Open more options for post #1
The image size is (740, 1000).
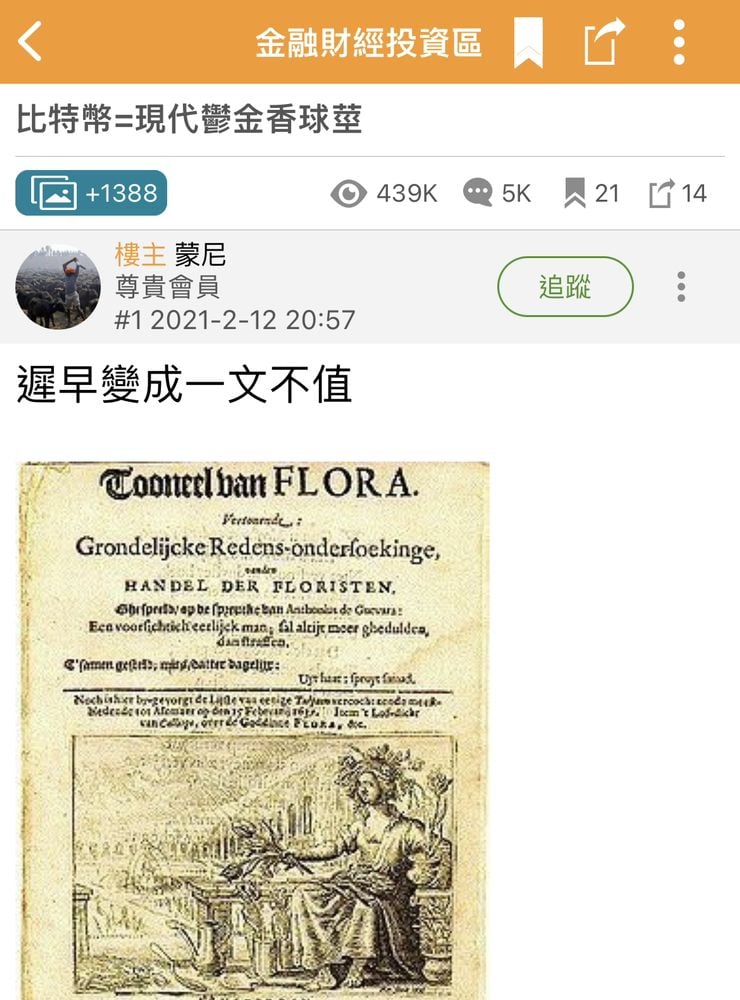(x=681, y=287)
